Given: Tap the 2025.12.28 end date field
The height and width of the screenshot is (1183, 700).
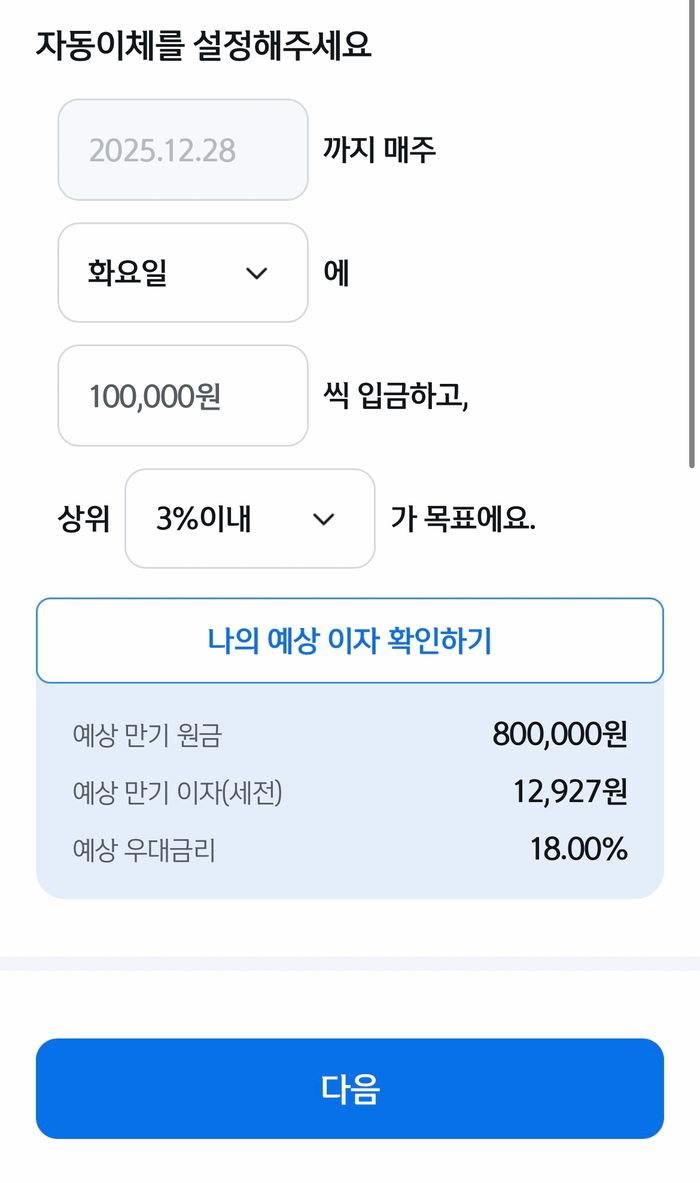Looking at the screenshot, I should tap(182, 150).
